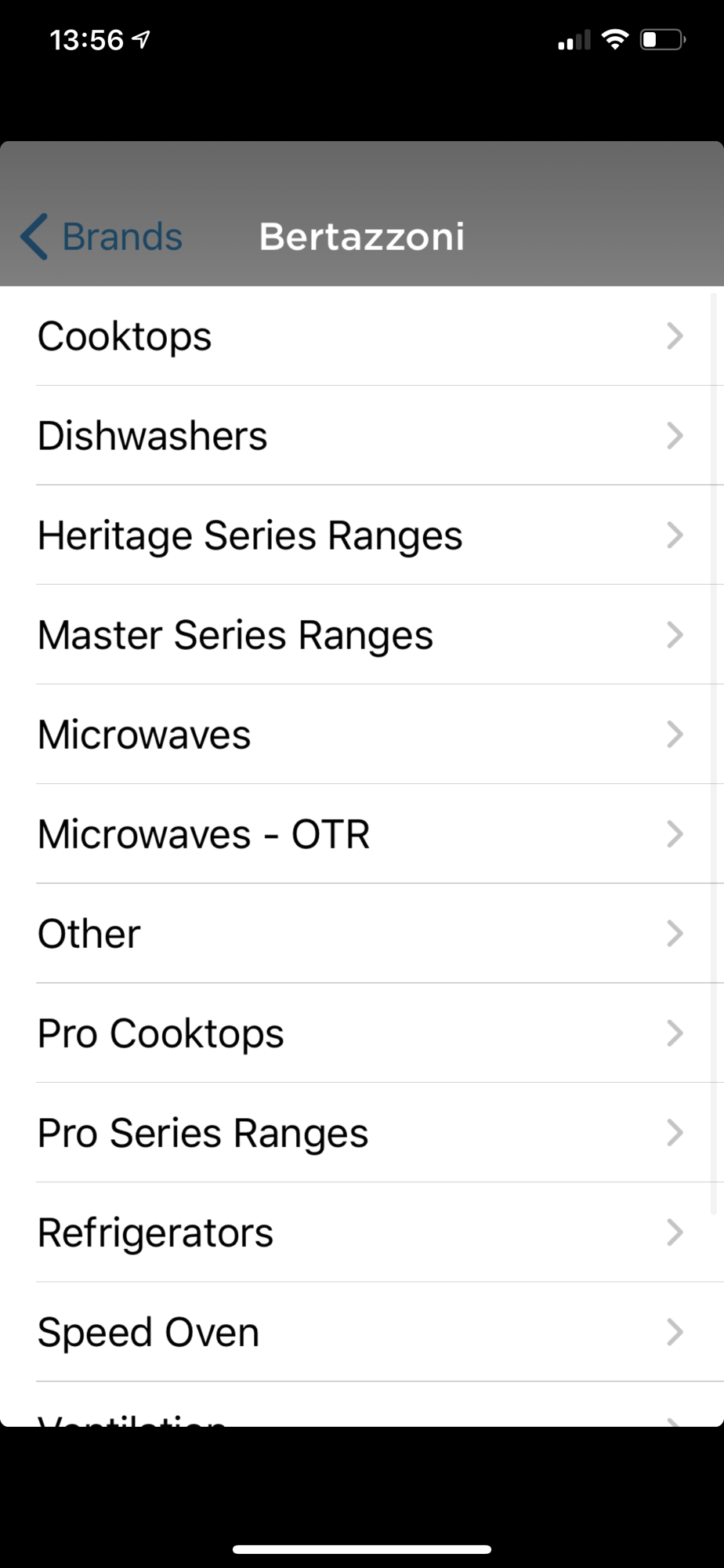
Task: Select the Other category
Action: [x=362, y=933]
